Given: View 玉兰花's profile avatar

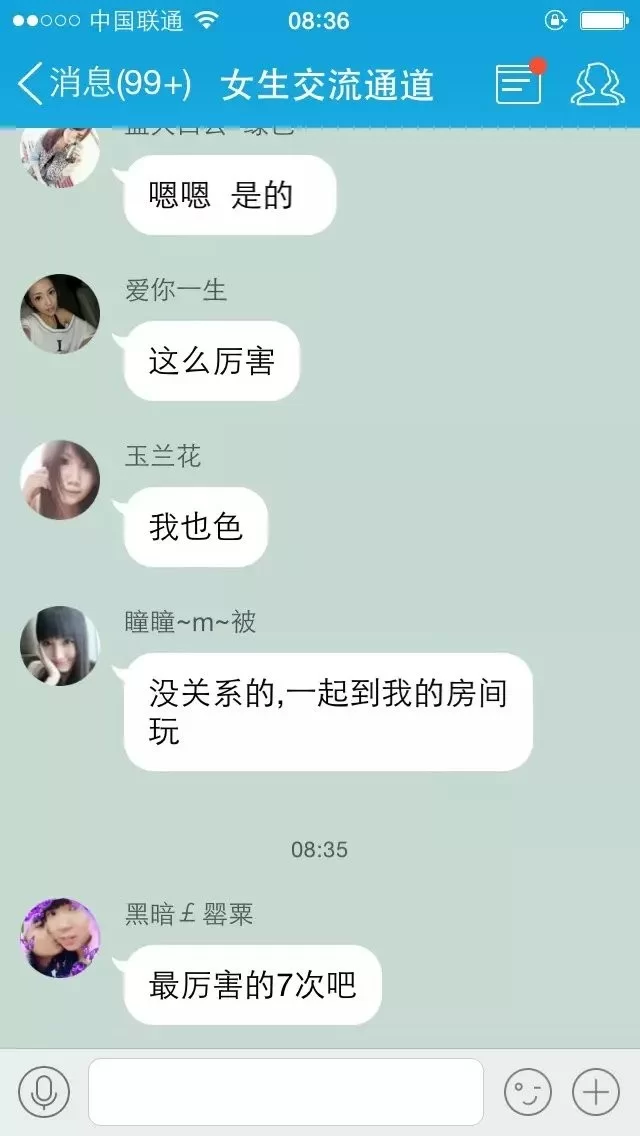Looking at the screenshot, I should pos(60,480).
